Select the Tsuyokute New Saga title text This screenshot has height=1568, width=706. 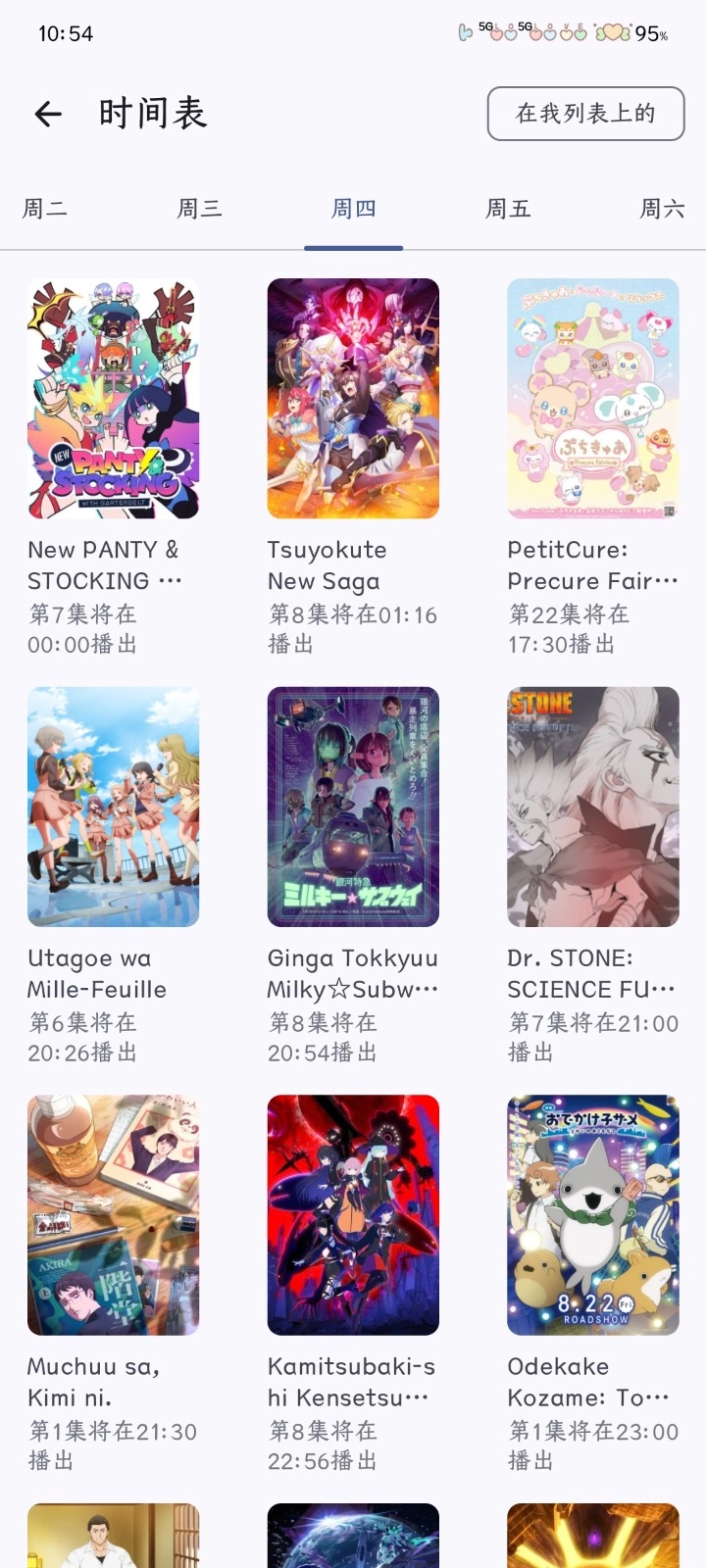pyautogui.click(x=327, y=565)
